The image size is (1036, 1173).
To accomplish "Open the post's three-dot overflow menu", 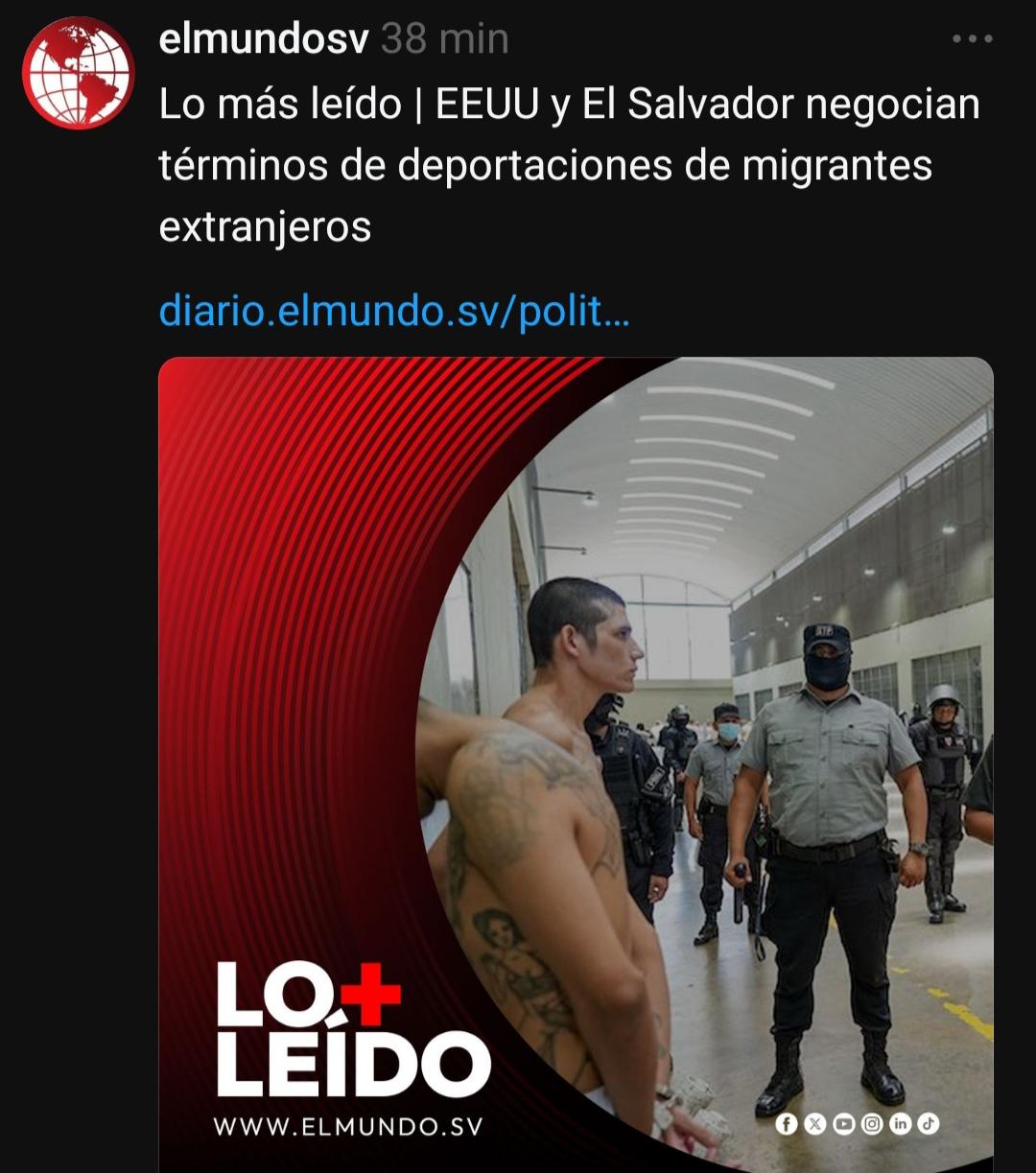I will pos(972,39).
